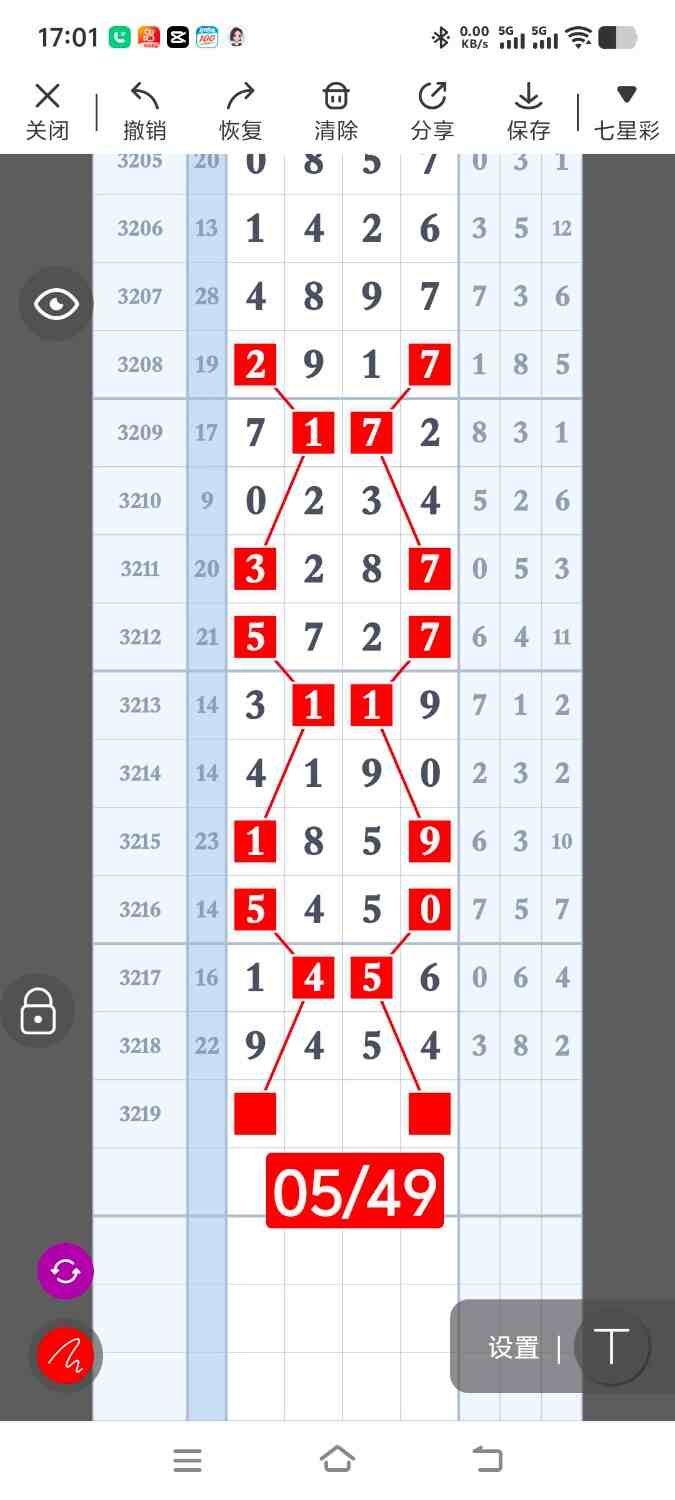Undo the last drawing action
The image size is (675, 1500).
145,112
